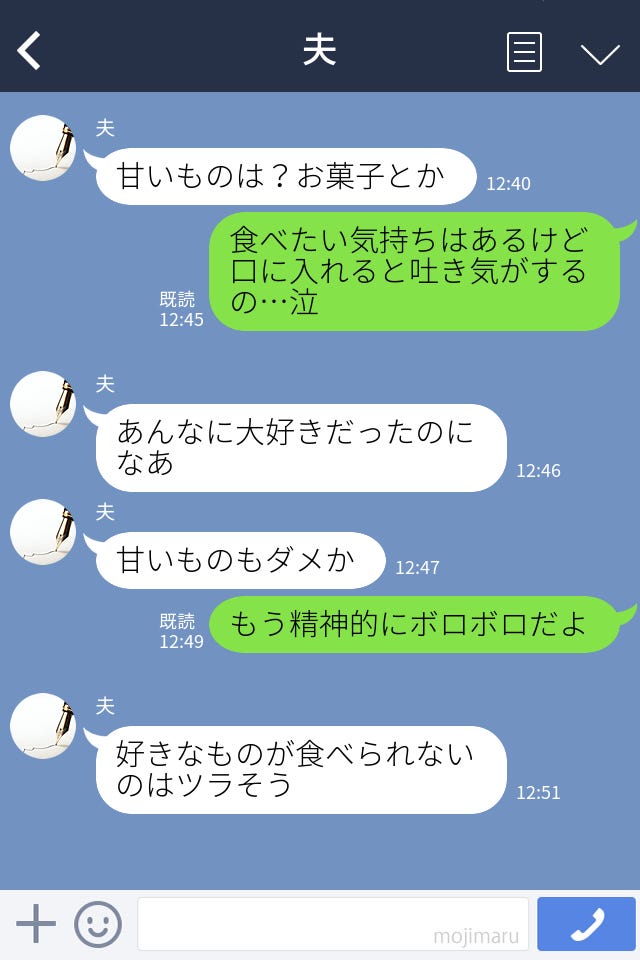Start a voice call with 夫
The height and width of the screenshot is (960, 640).
click(x=586, y=924)
